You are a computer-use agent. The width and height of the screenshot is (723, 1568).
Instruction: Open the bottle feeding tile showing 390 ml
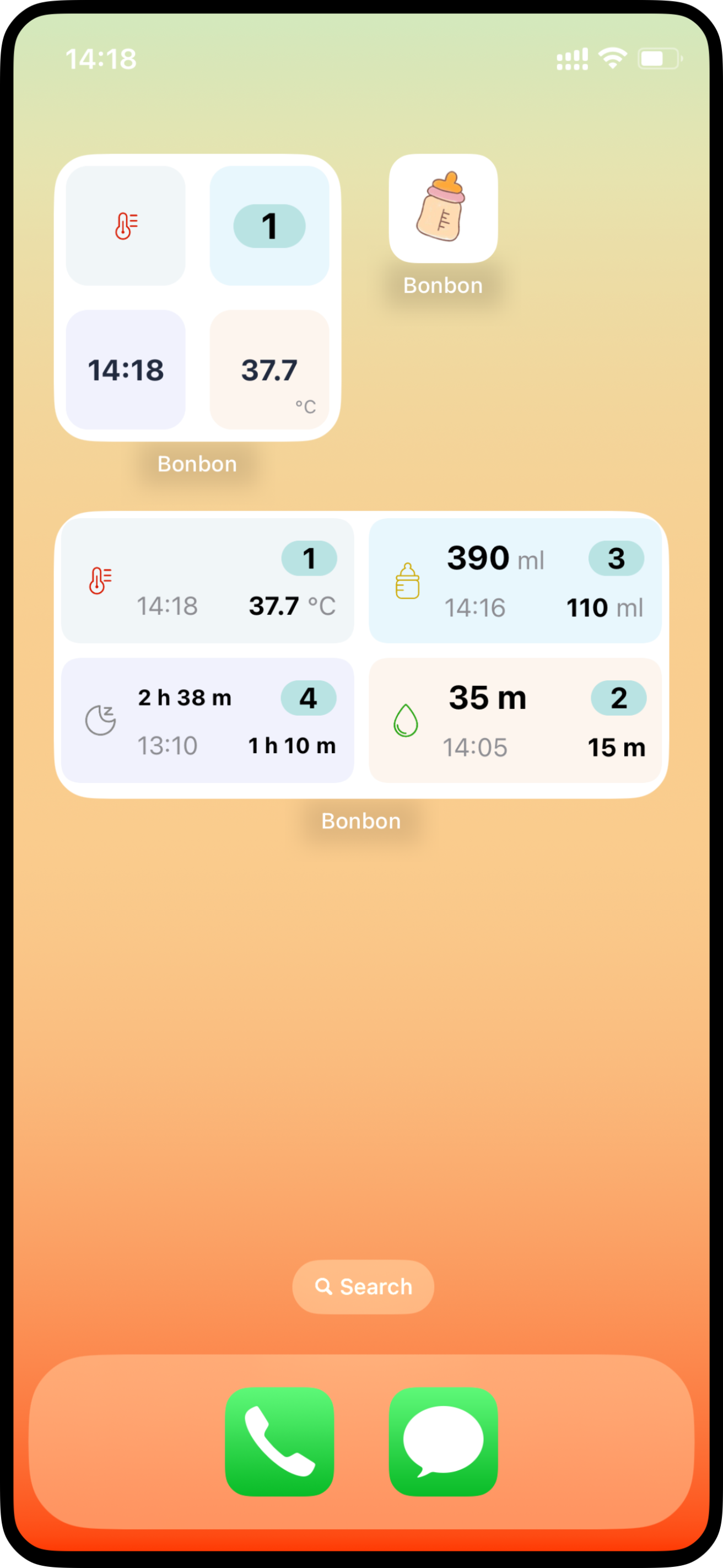pyautogui.click(x=515, y=581)
